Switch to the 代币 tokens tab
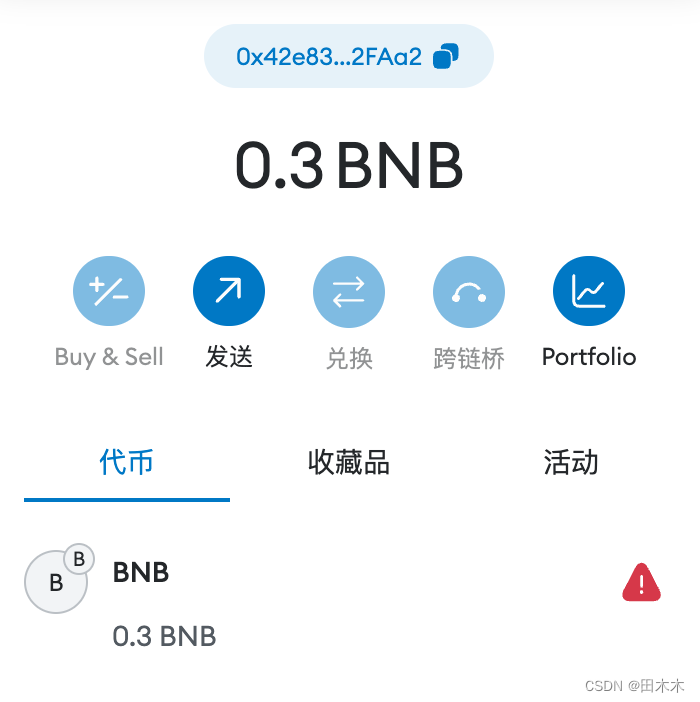The image size is (700, 702). point(127,463)
